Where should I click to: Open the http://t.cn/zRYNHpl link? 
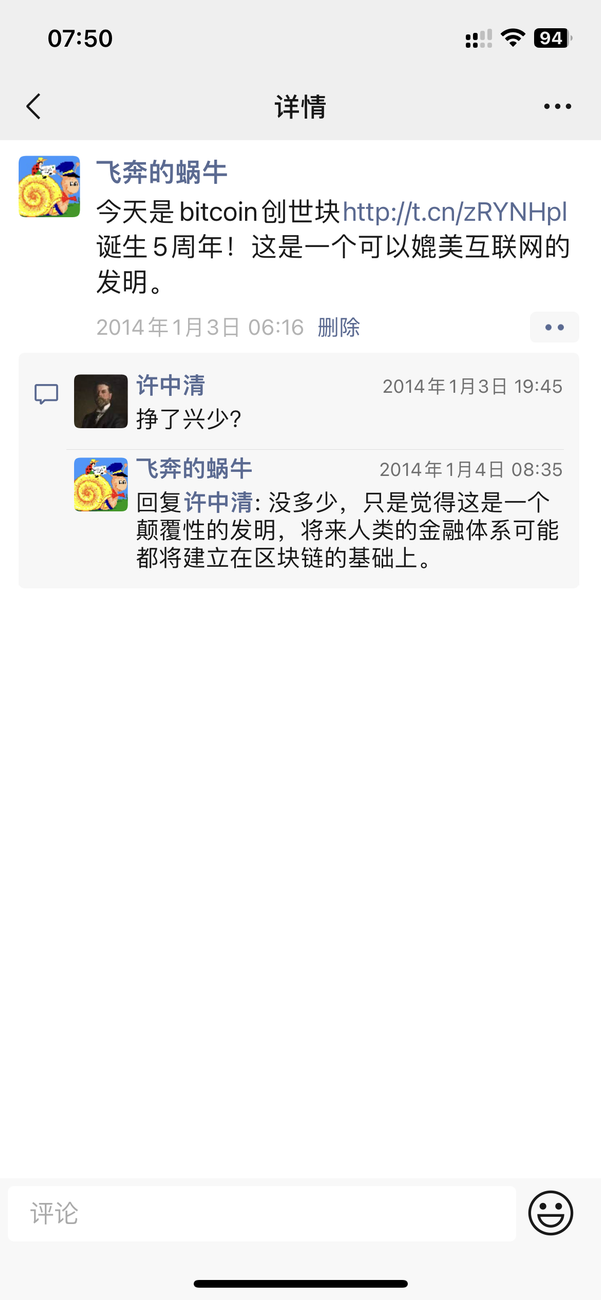(x=455, y=212)
